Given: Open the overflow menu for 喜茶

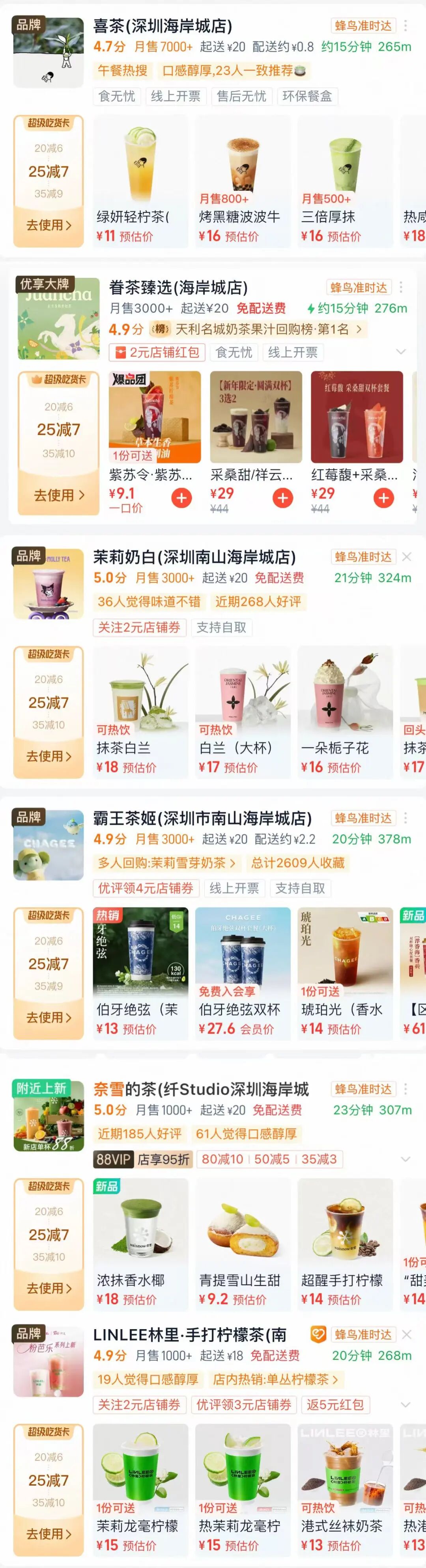Looking at the screenshot, I should coord(406,26).
